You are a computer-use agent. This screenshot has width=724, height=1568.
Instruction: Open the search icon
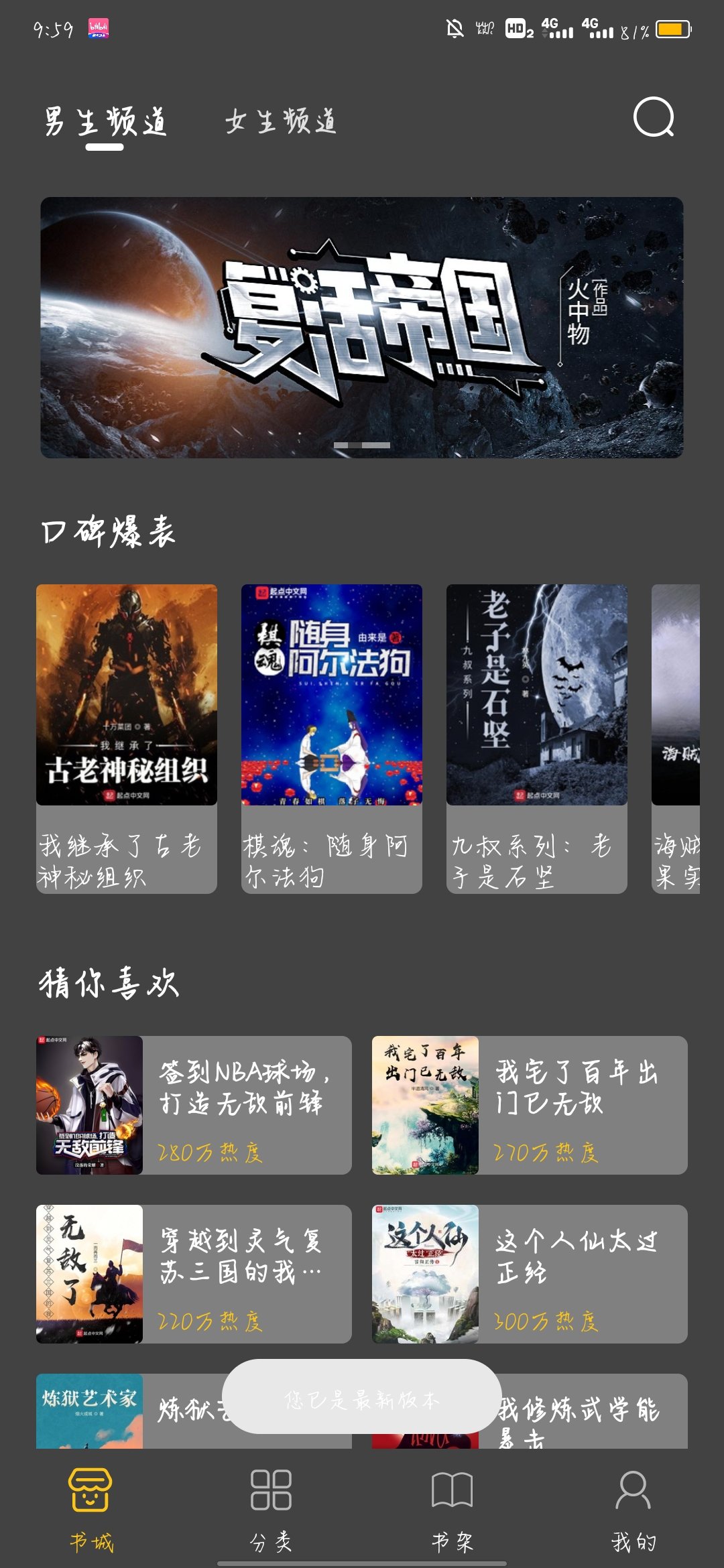[654, 118]
